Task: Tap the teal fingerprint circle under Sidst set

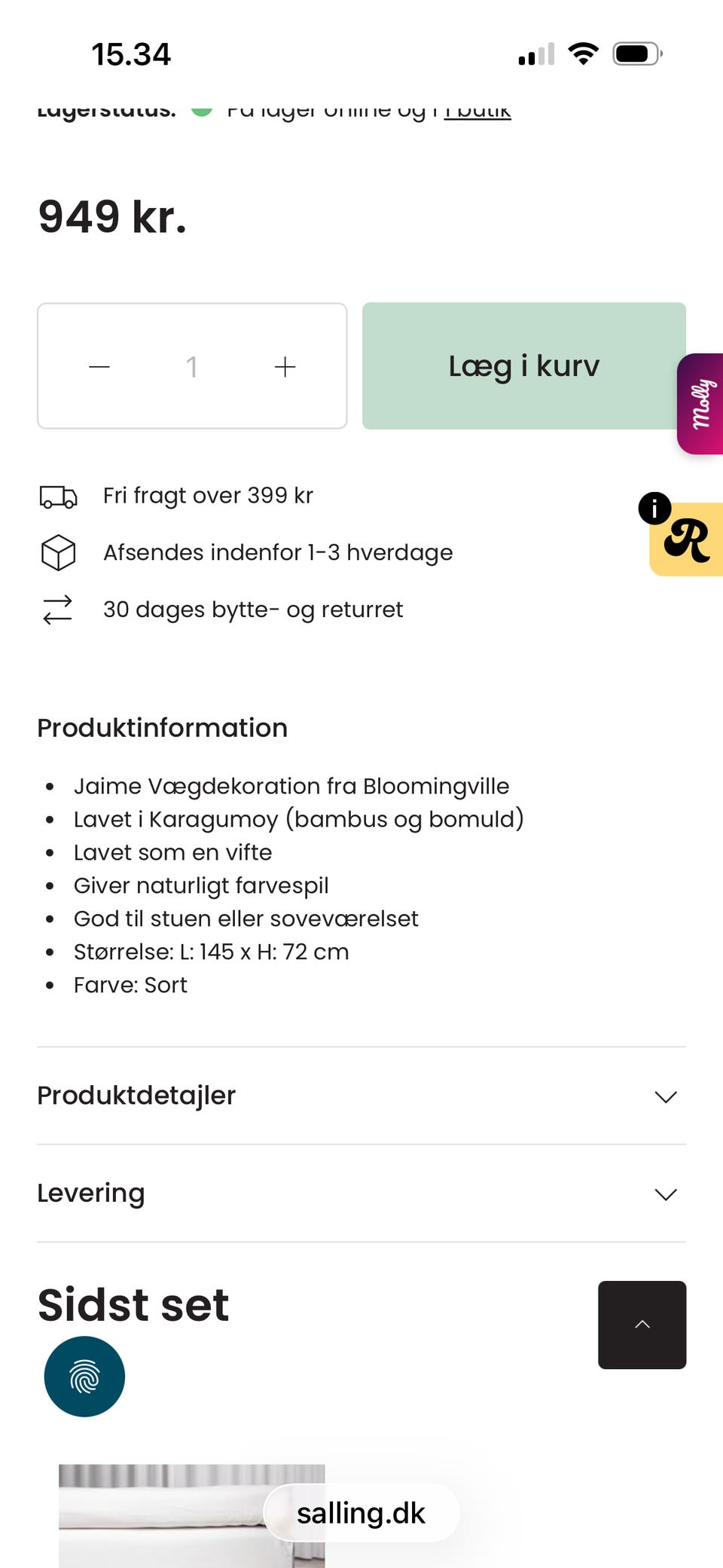Action: (x=84, y=1376)
